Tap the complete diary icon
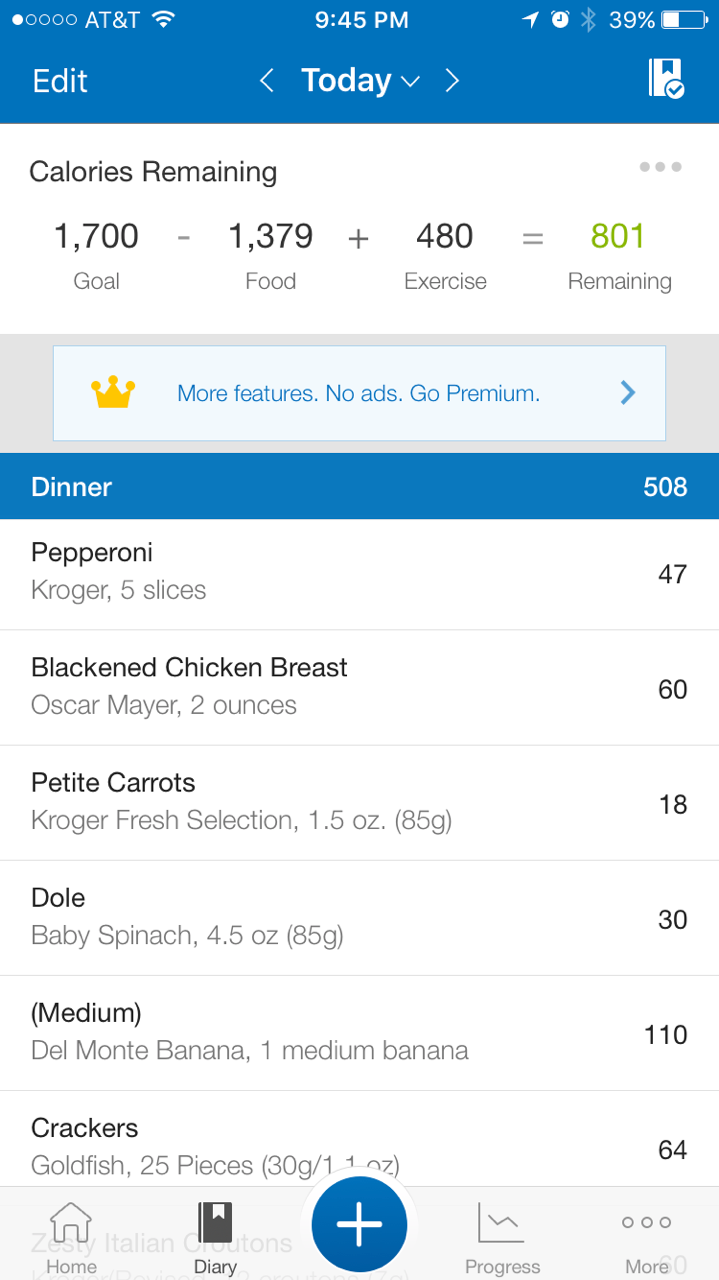The image size is (719, 1280). tap(665, 79)
